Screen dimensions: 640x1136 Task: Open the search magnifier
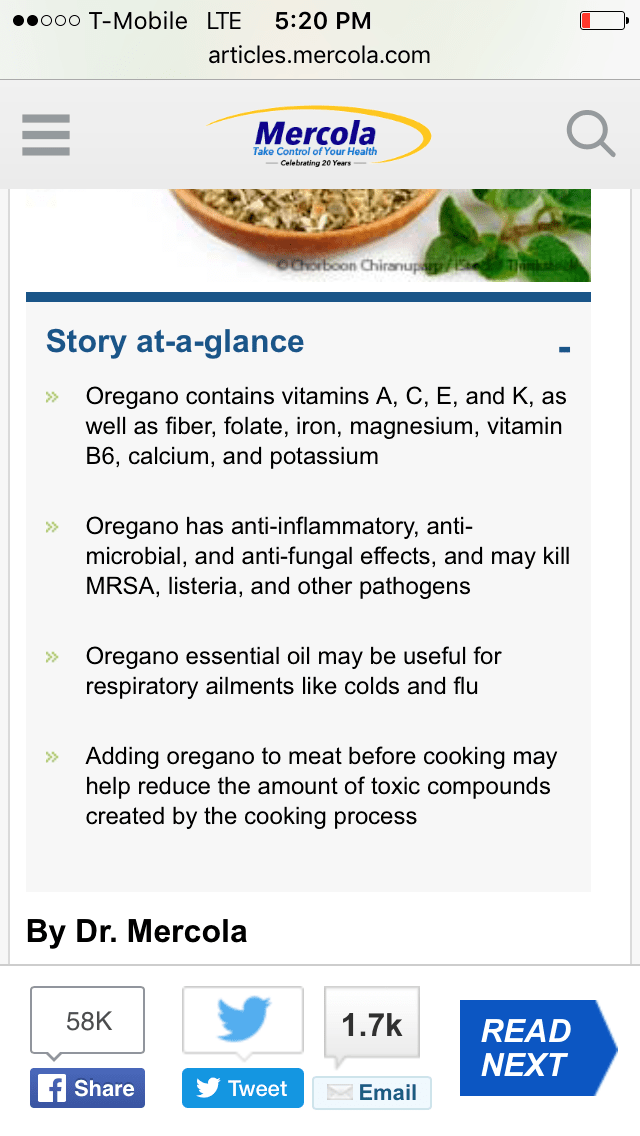(x=590, y=134)
